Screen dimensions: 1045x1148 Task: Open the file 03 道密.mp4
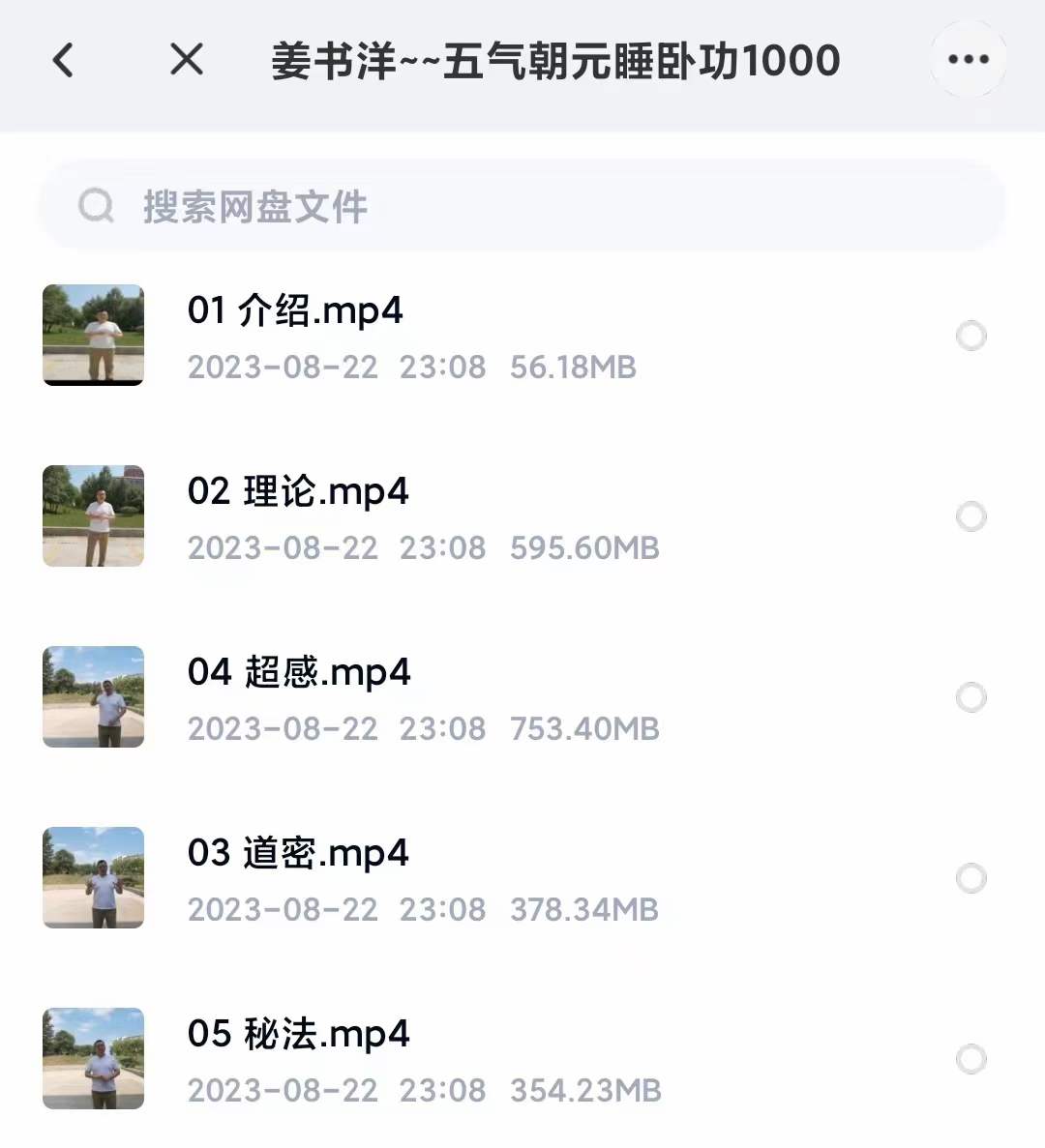(298, 853)
